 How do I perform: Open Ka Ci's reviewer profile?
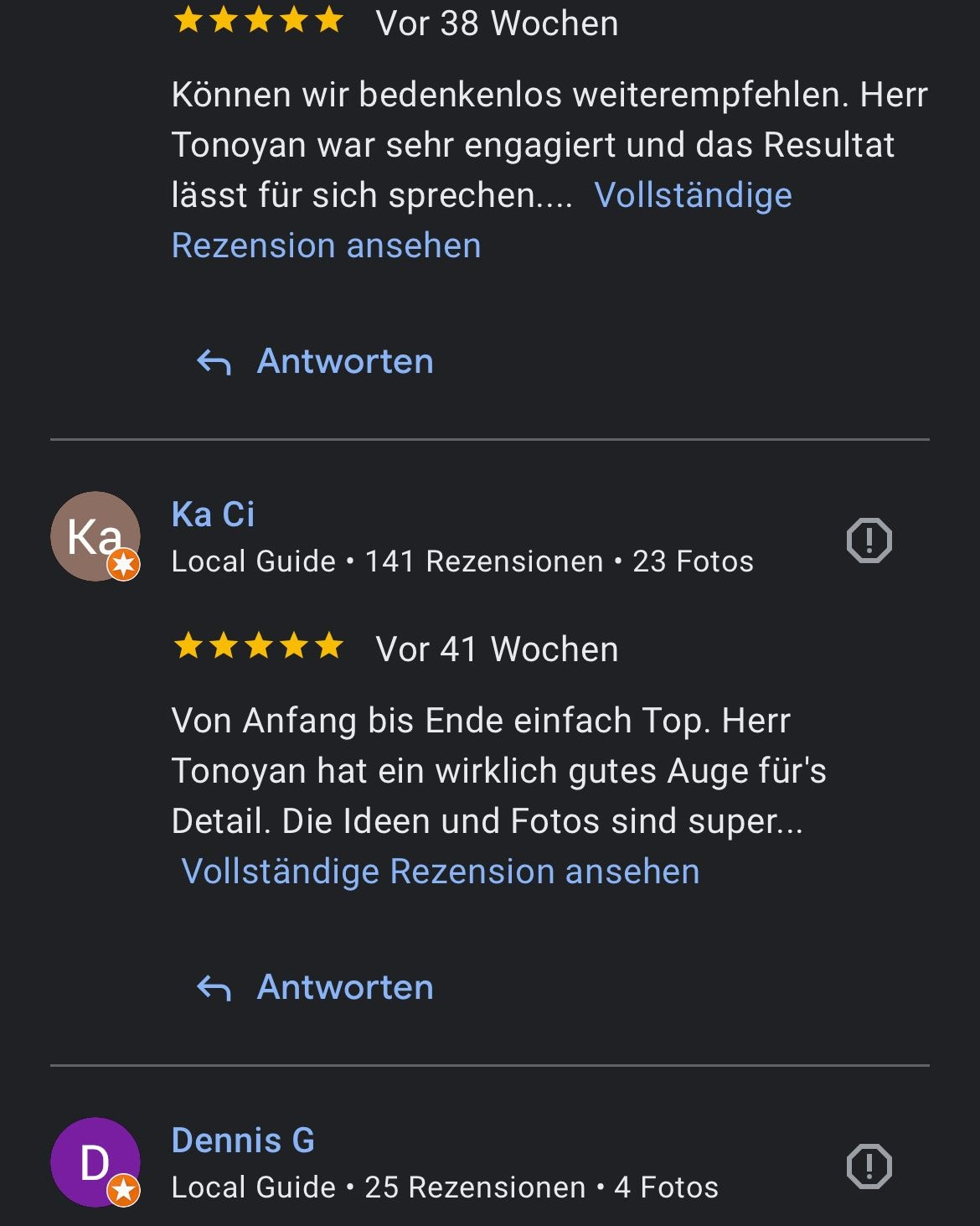click(x=213, y=515)
